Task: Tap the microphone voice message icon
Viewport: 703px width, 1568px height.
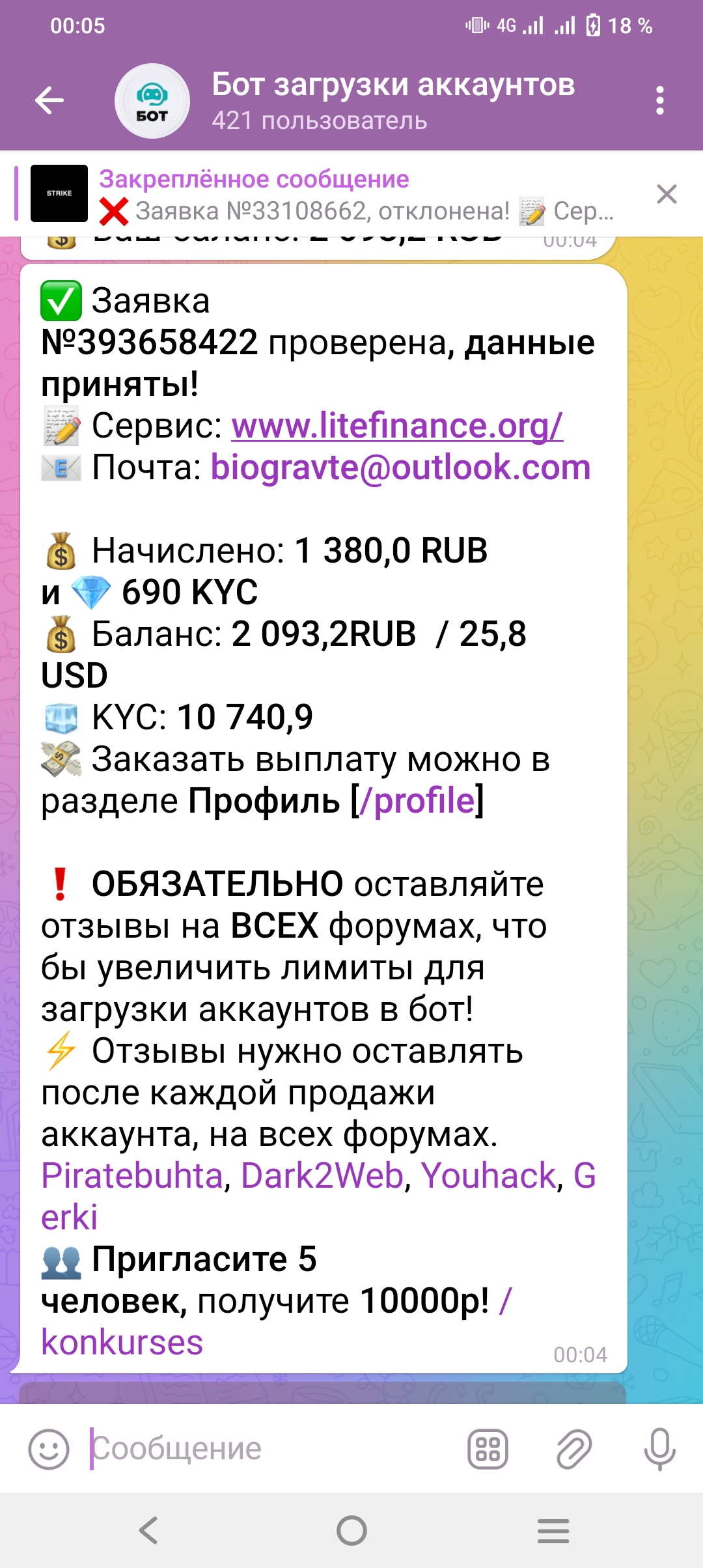Action: point(659,1449)
